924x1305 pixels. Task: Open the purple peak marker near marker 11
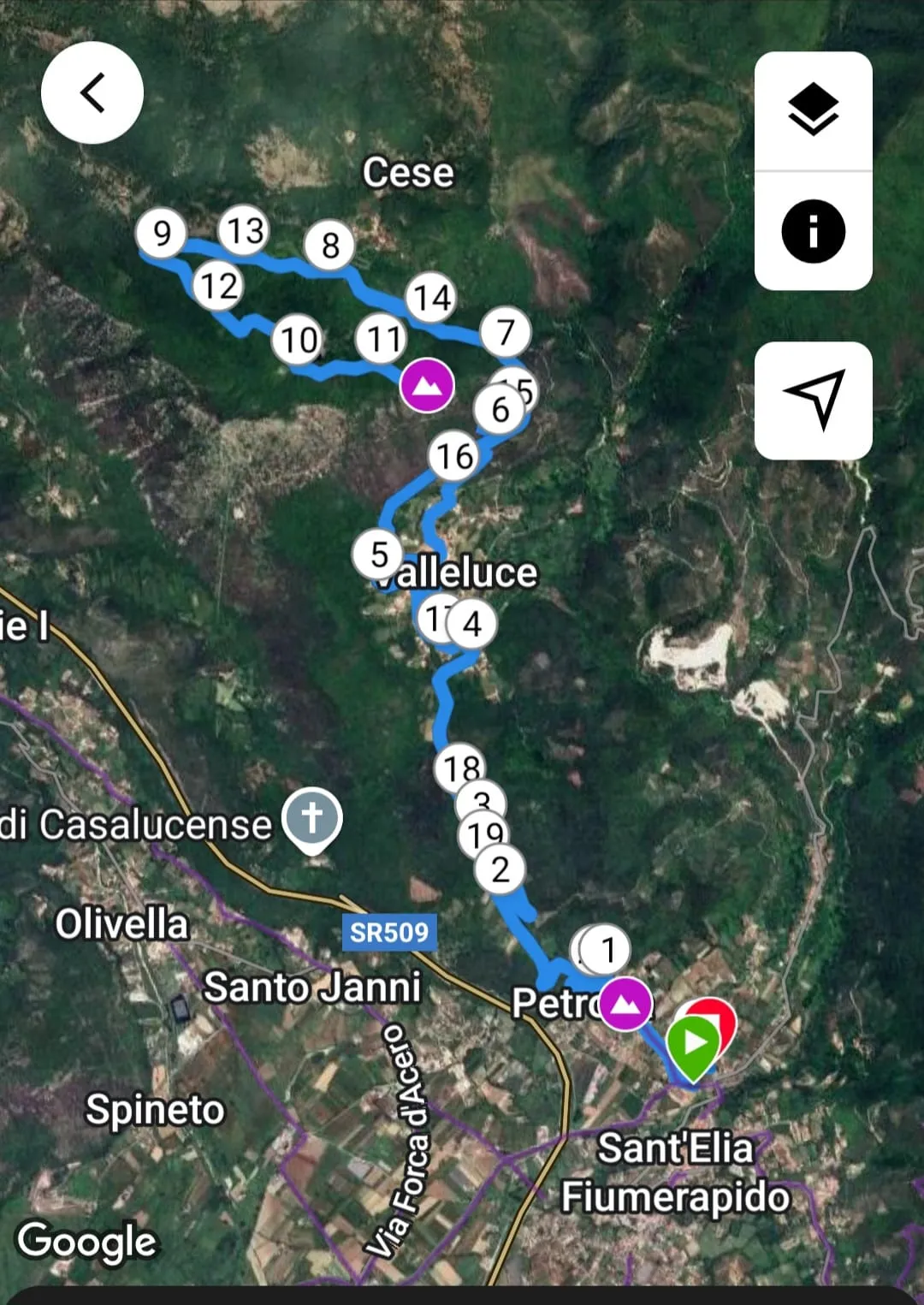pyautogui.click(x=427, y=386)
